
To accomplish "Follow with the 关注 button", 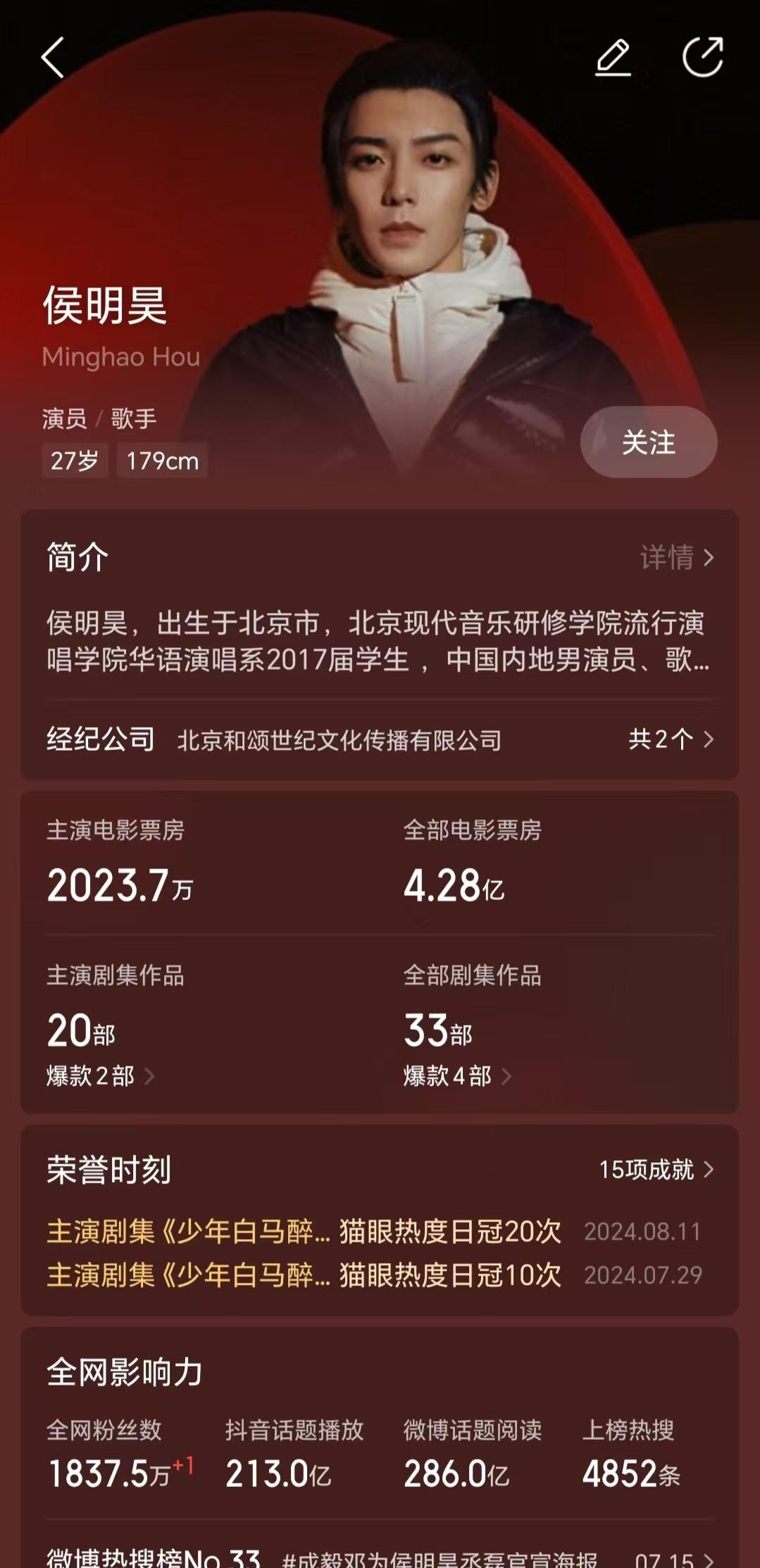I will pos(648,442).
